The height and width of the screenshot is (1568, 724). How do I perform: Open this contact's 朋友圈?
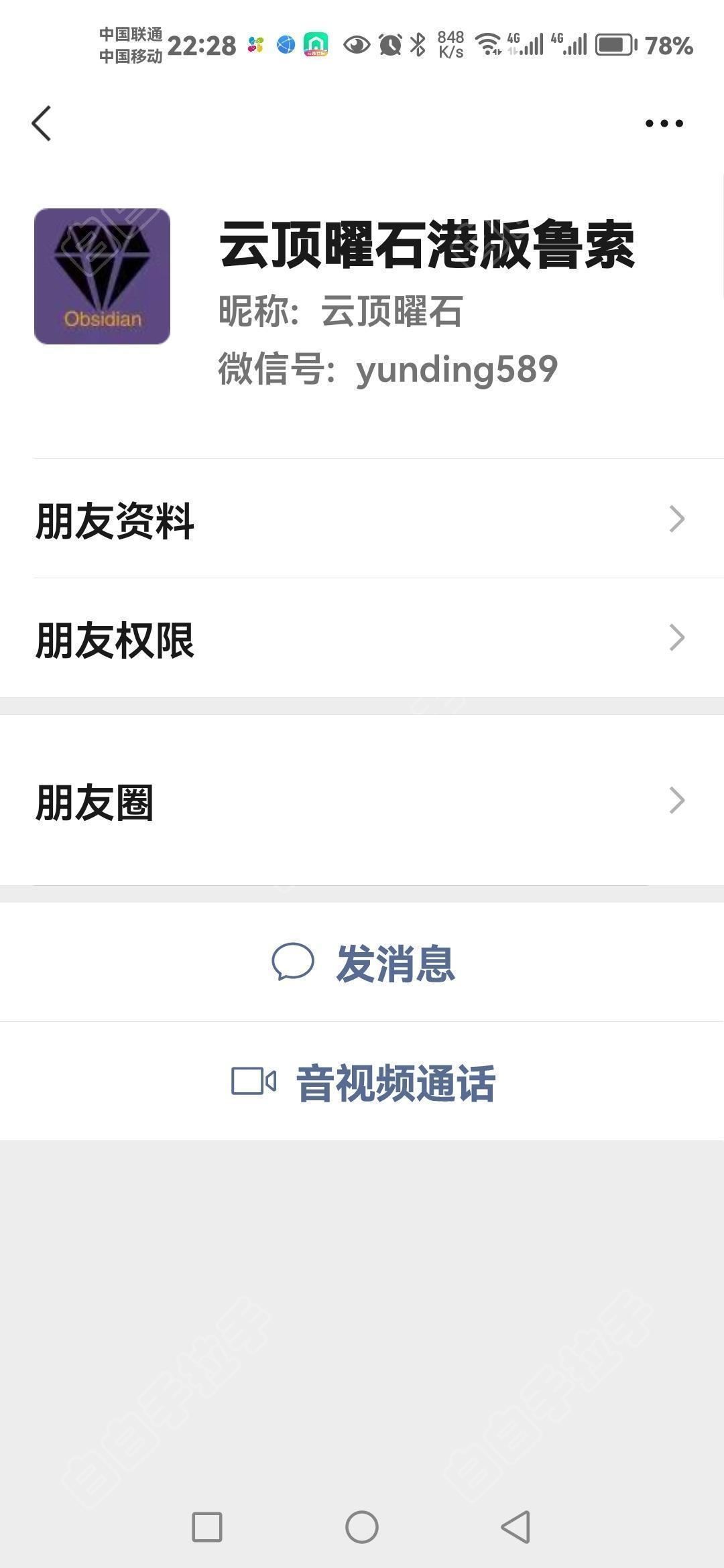[x=362, y=800]
